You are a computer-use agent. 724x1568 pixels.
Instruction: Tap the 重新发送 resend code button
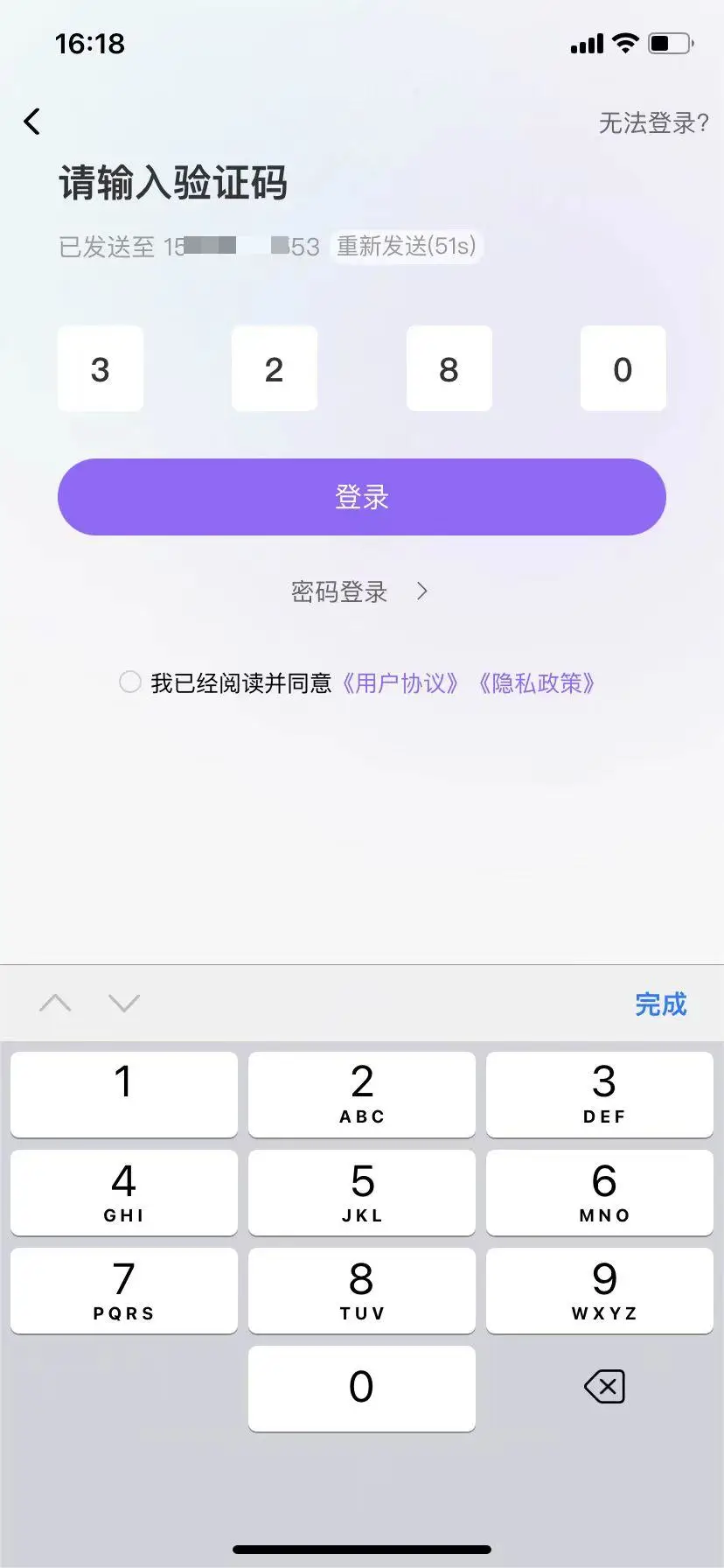coord(407,246)
